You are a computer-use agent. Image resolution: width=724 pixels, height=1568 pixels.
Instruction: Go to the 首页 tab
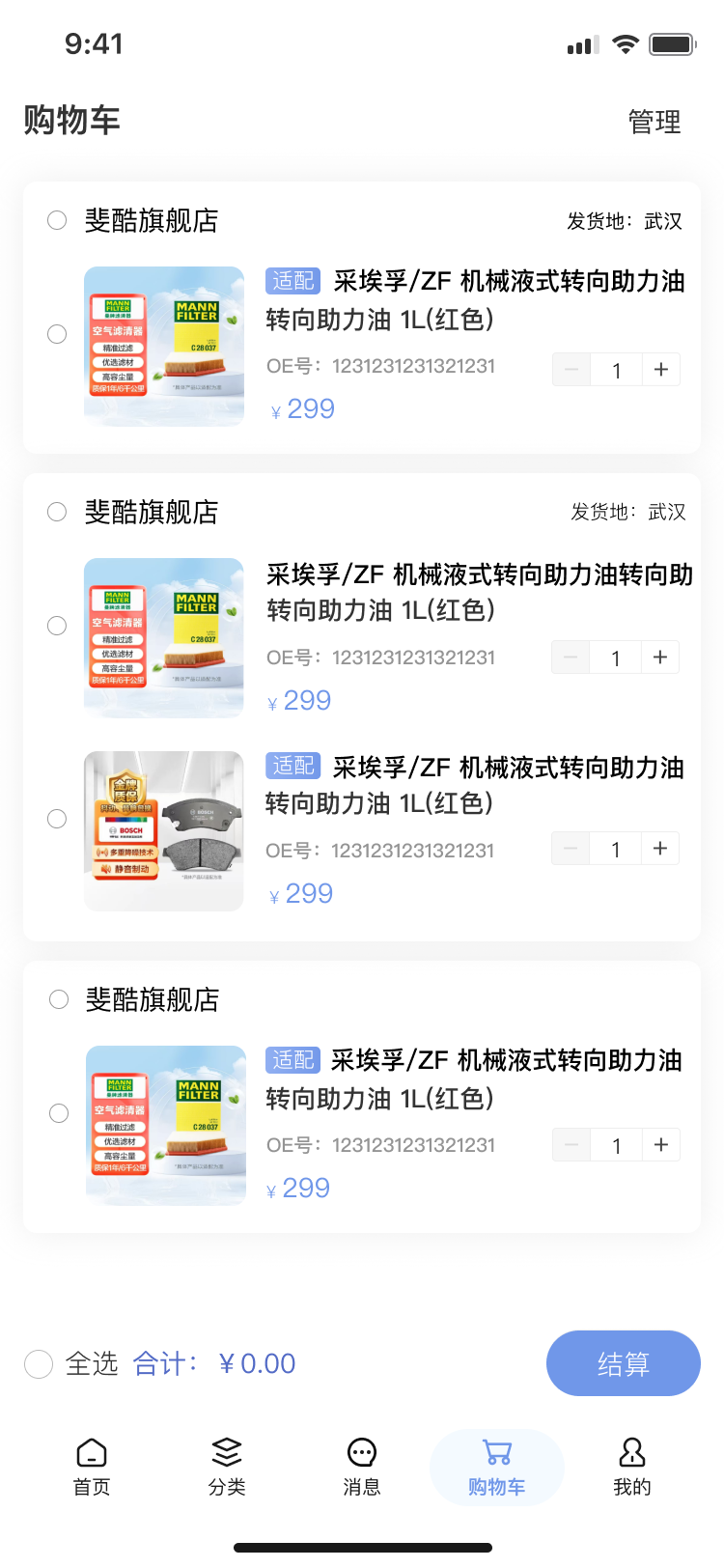(92, 1467)
